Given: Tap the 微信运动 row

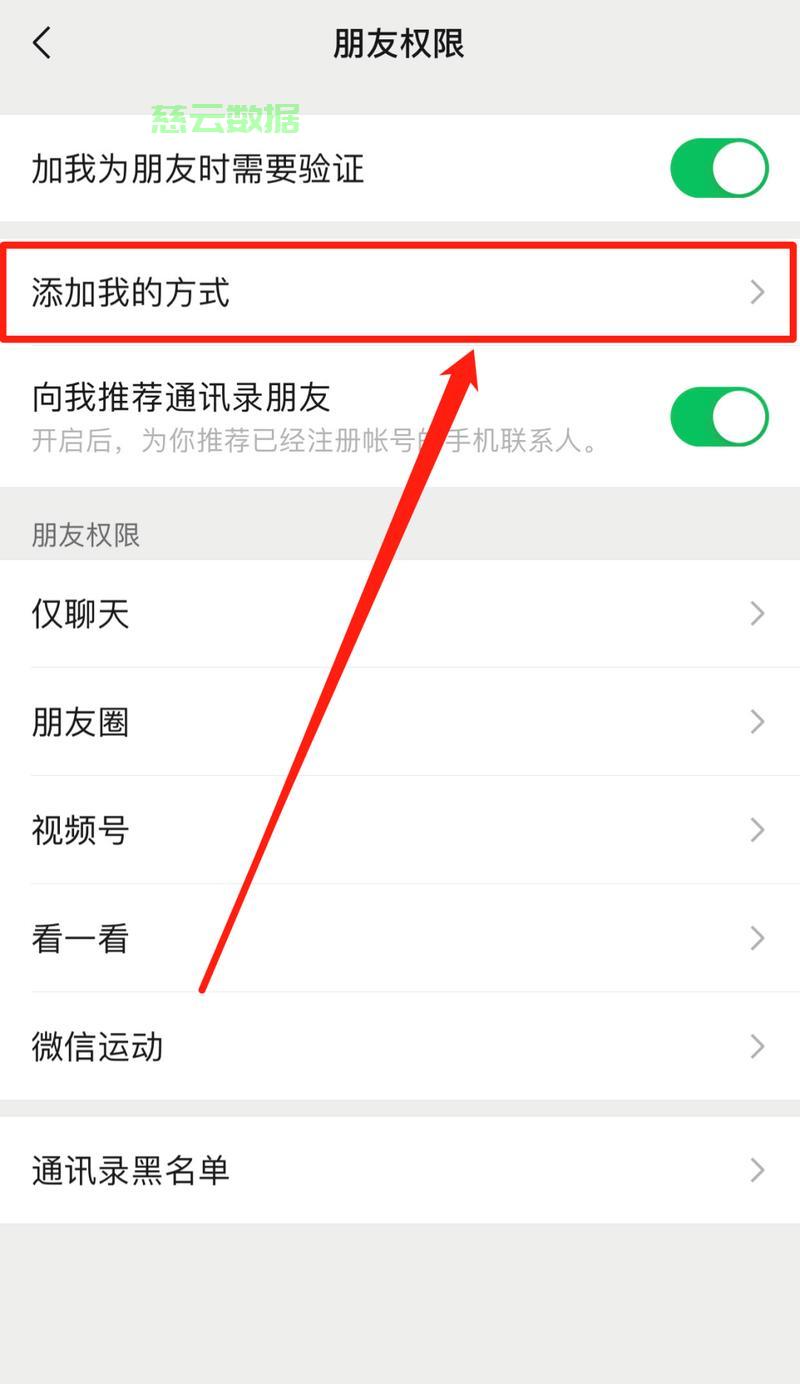Looking at the screenshot, I should [400, 1046].
